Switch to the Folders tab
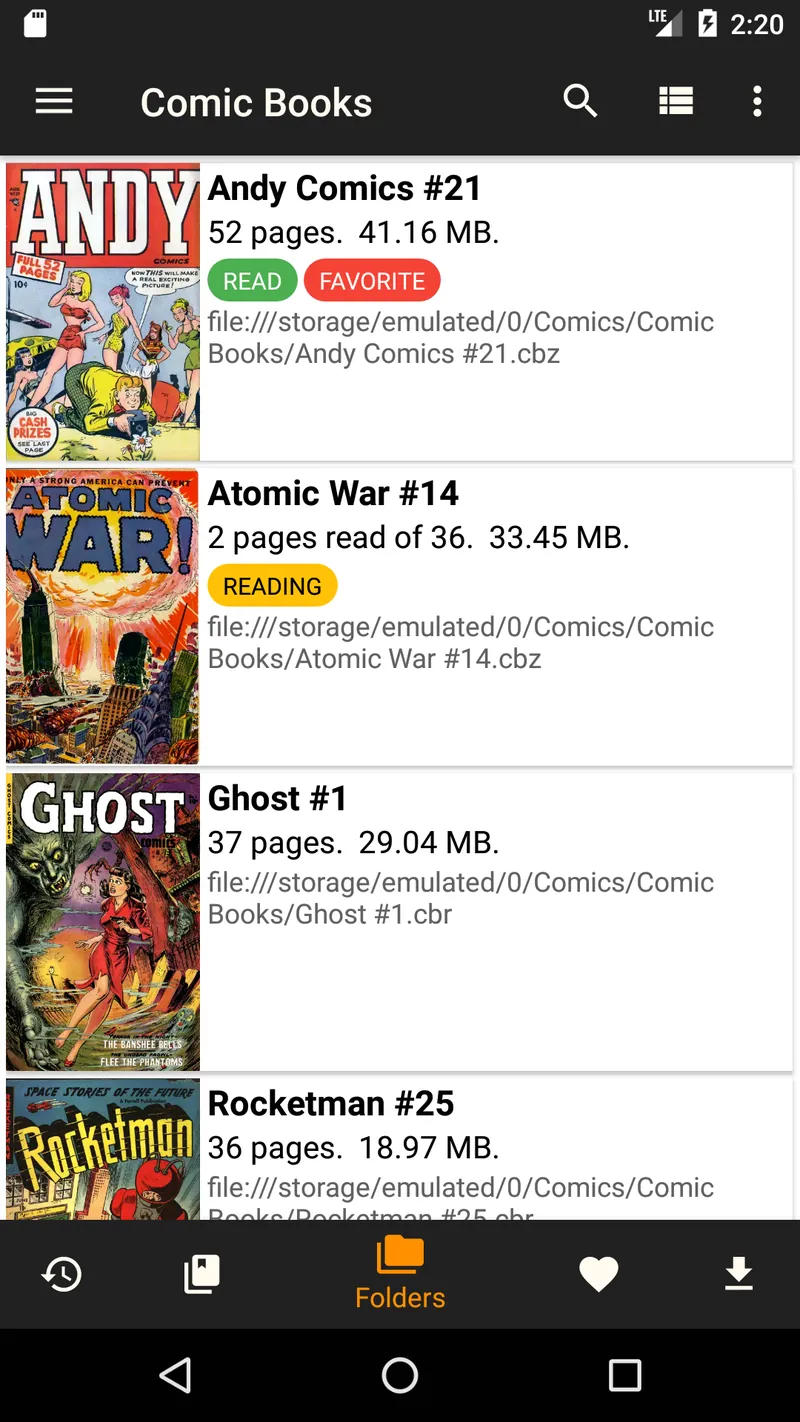 [399, 1274]
